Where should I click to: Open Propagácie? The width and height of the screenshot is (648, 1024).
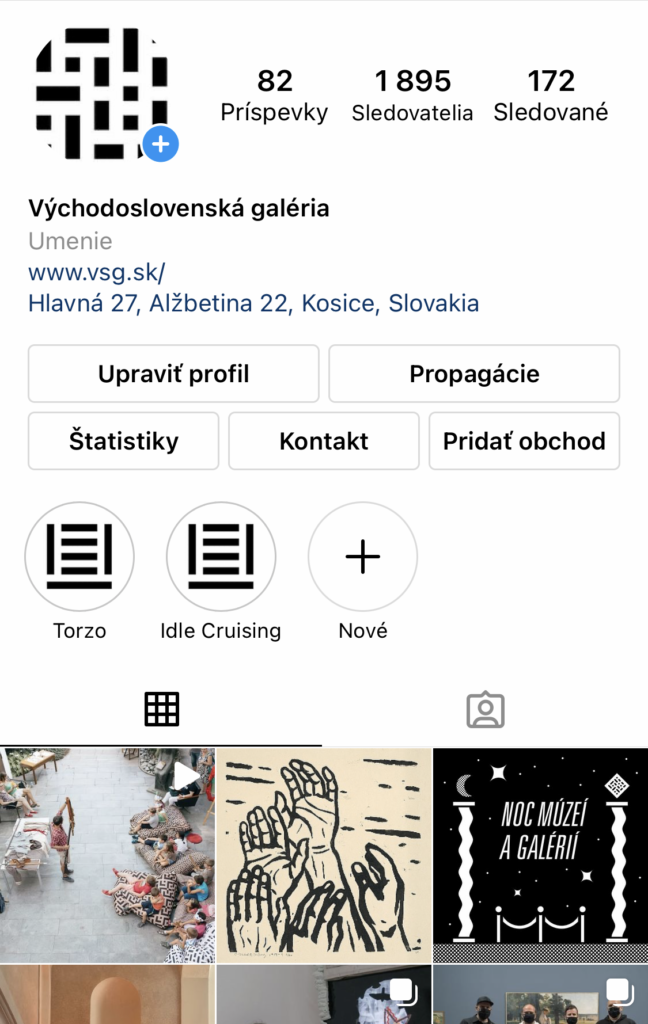pos(474,374)
